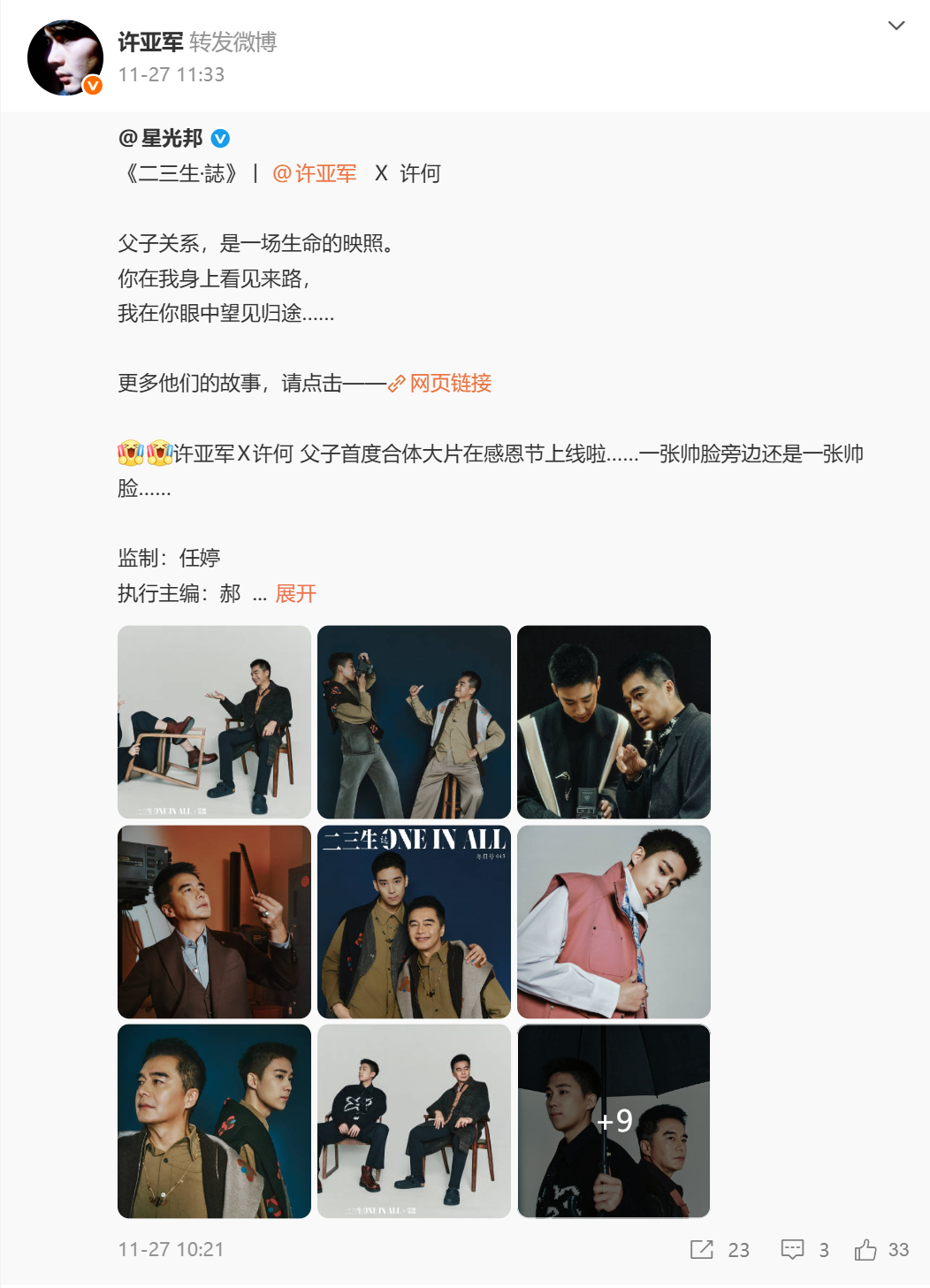Open the +9 umbrella photo for more images
Viewport: 930px width, 1288px height.
[x=614, y=1121]
